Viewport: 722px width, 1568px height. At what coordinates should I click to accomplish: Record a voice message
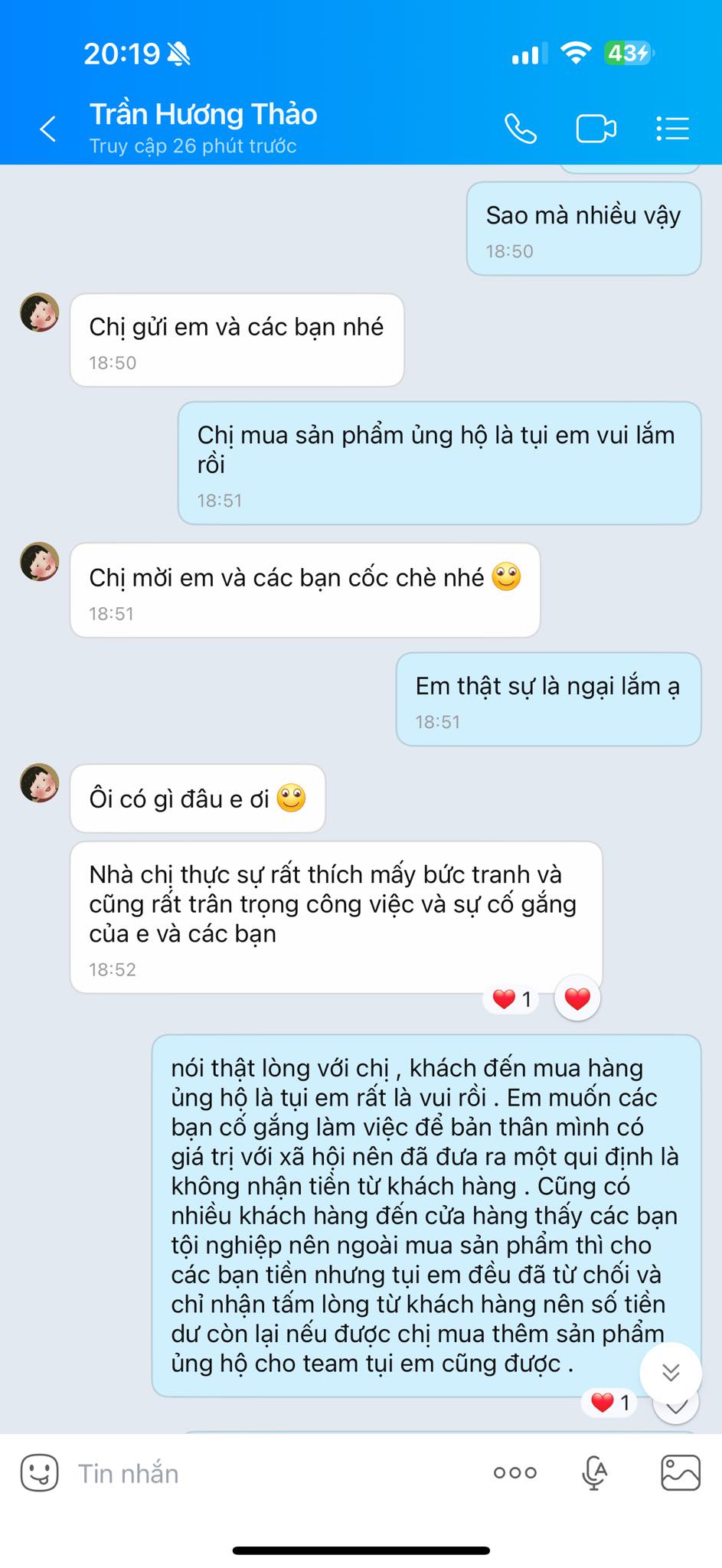[x=594, y=1472]
